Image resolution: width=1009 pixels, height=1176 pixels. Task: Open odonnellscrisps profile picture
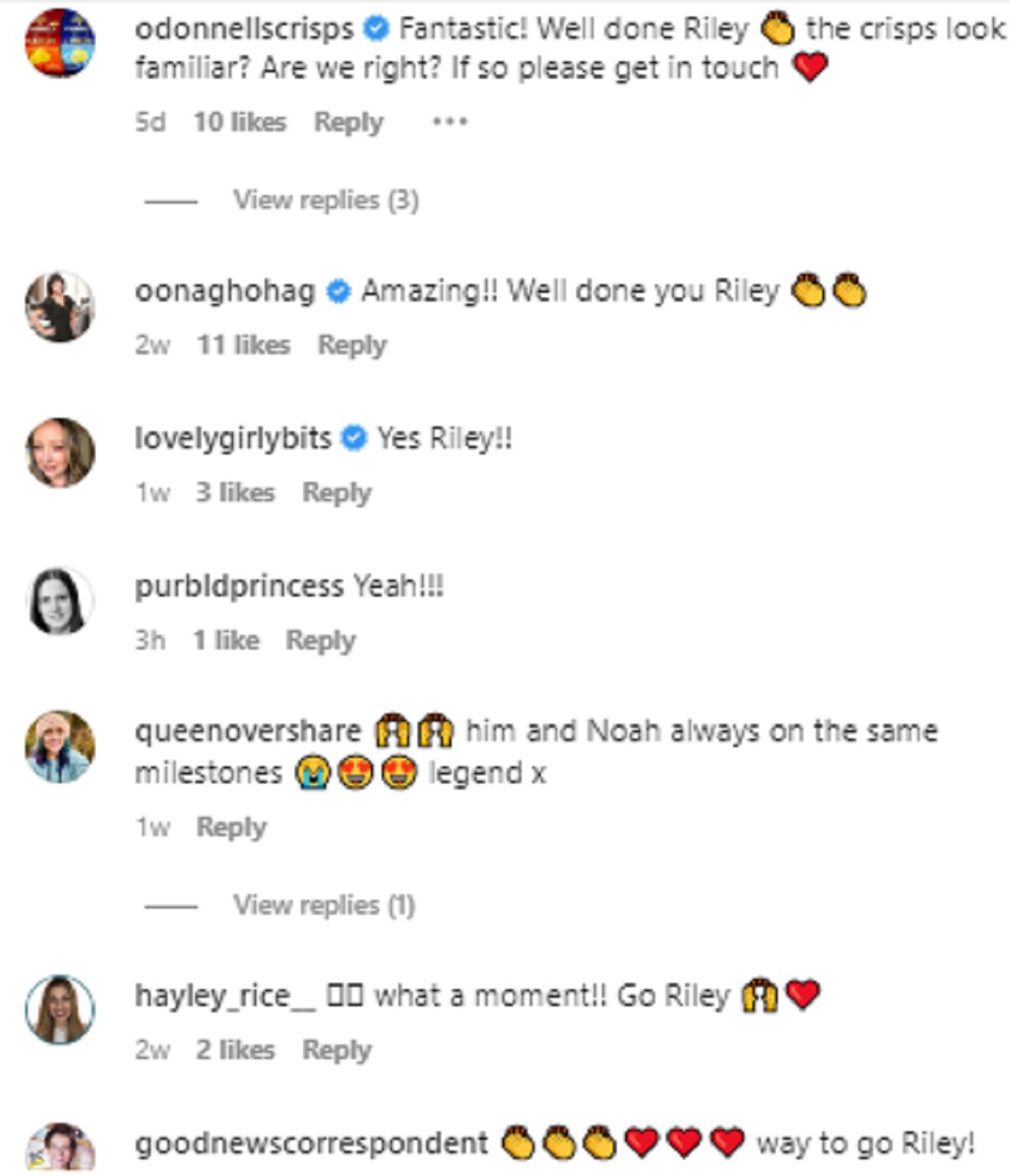point(60,42)
